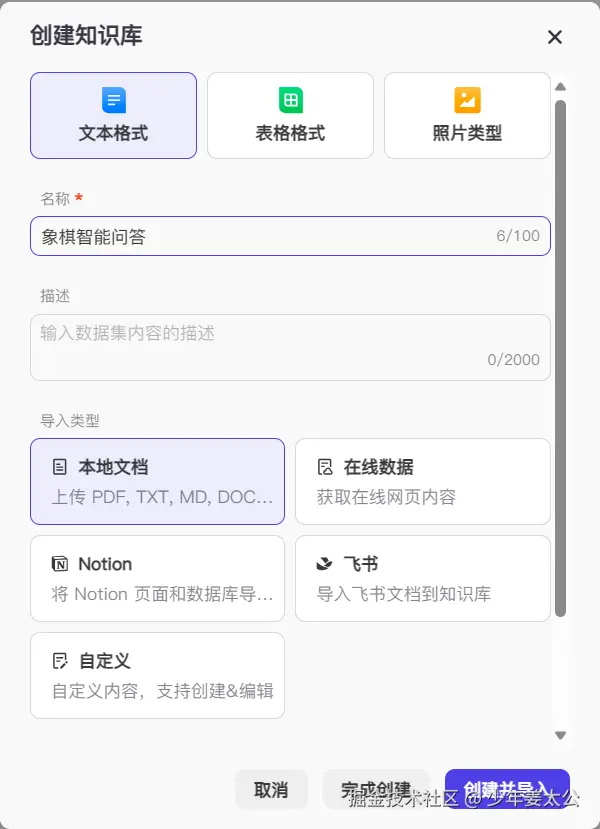Tap the scrollbar's down arrow
The height and width of the screenshot is (829, 600).
point(560,735)
